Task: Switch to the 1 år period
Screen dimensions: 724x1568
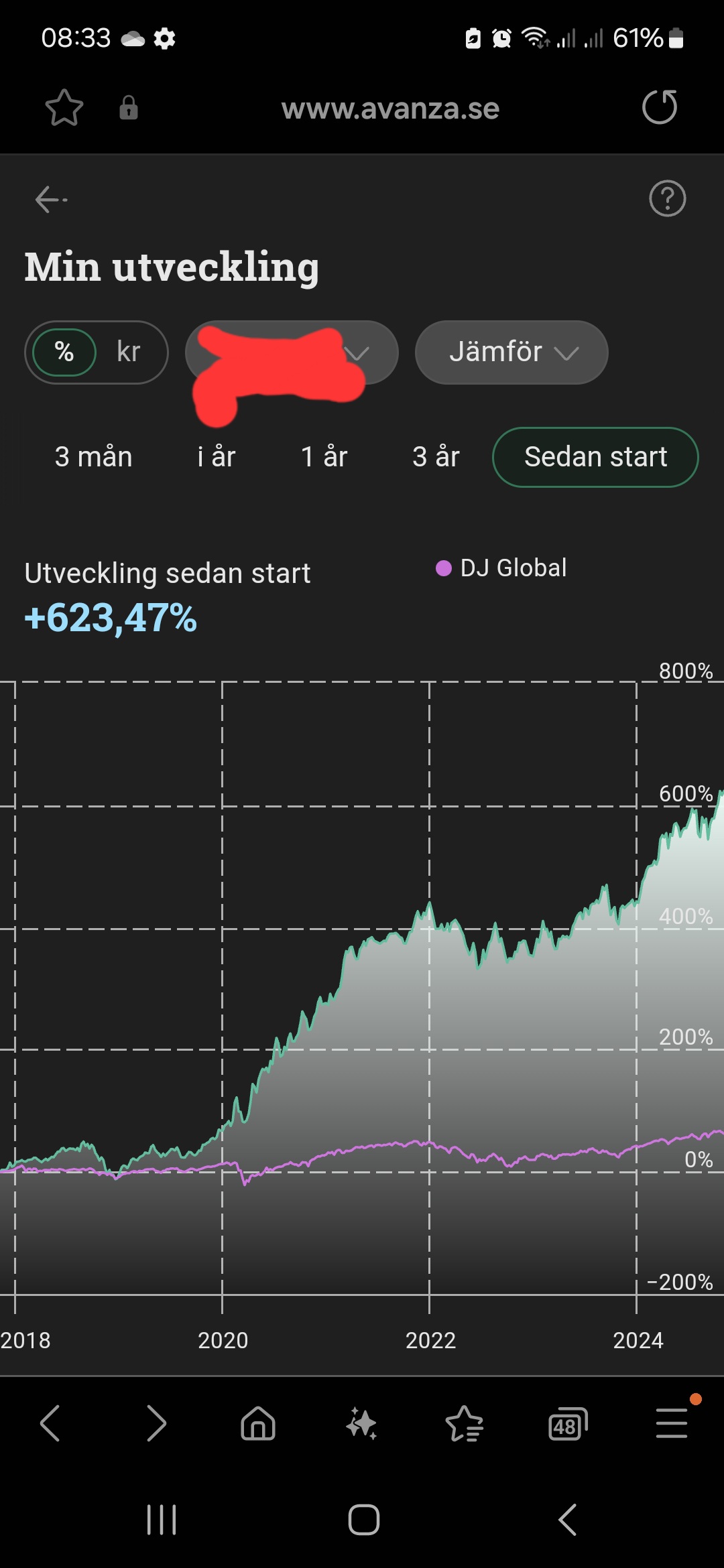Action: (x=324, y=457)
